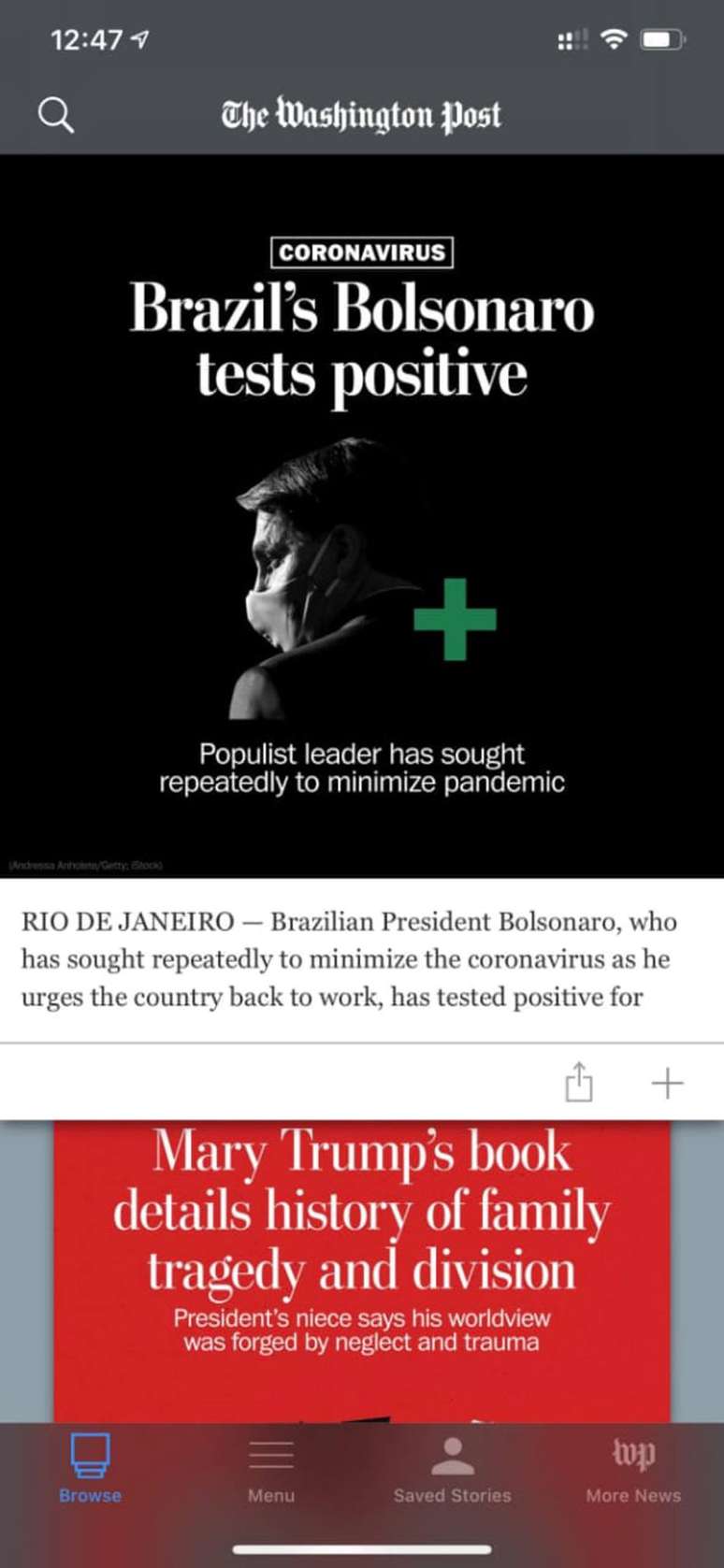Tap the CORONAVIRUS section label
Viewport: 724px width, 1568px height.
(362, 251)
